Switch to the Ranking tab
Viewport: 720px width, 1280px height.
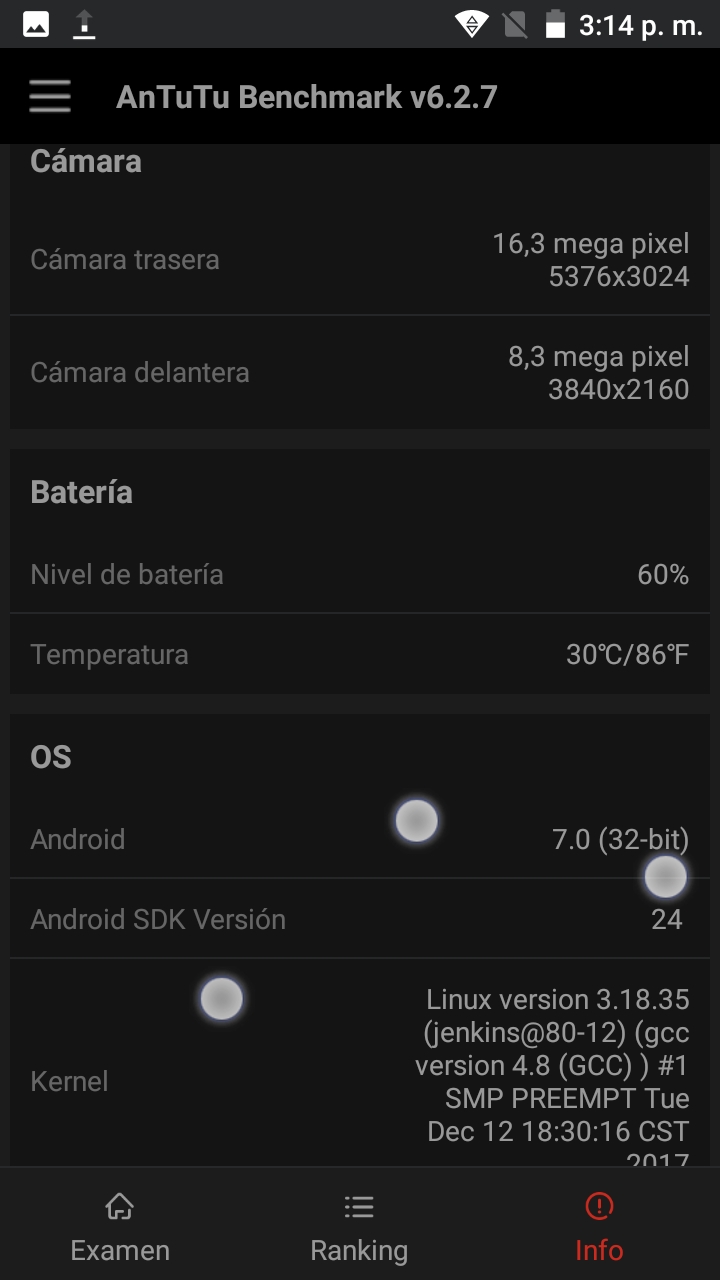[359, 1226]
